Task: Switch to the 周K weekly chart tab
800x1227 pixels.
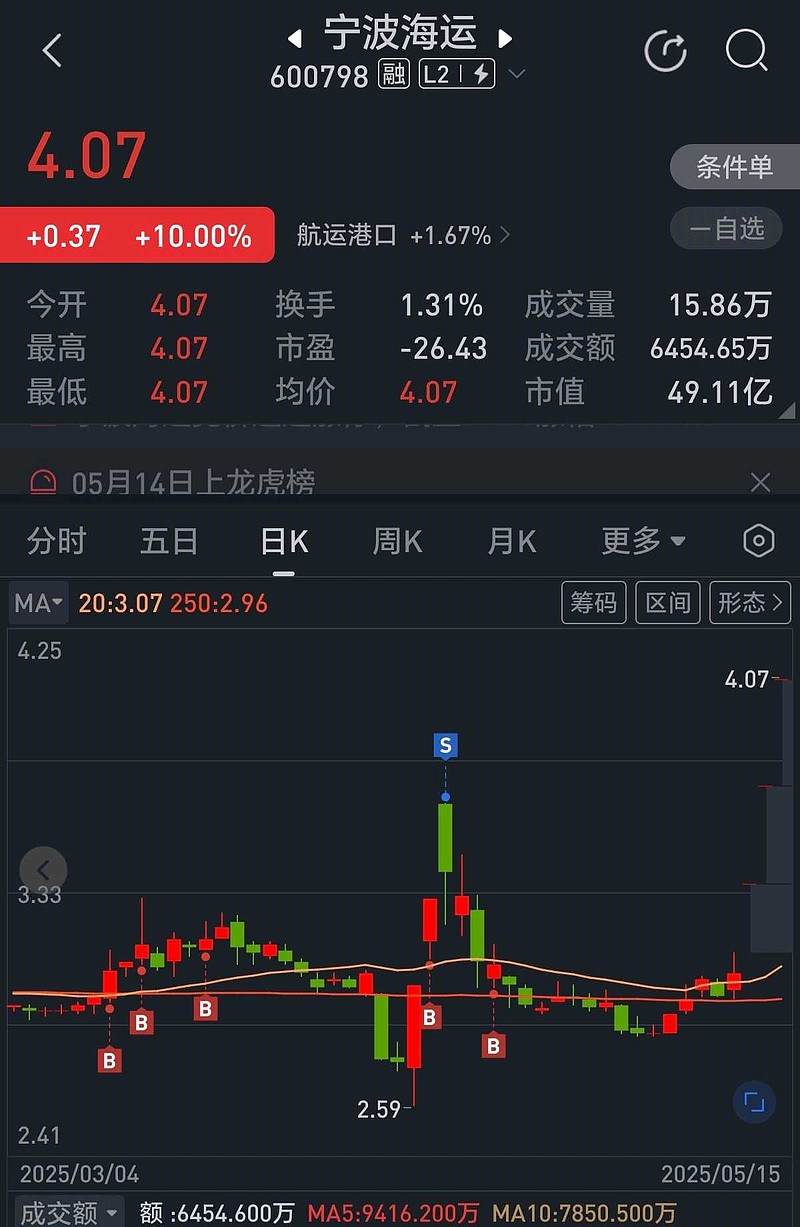Action: tap(396, 540)
